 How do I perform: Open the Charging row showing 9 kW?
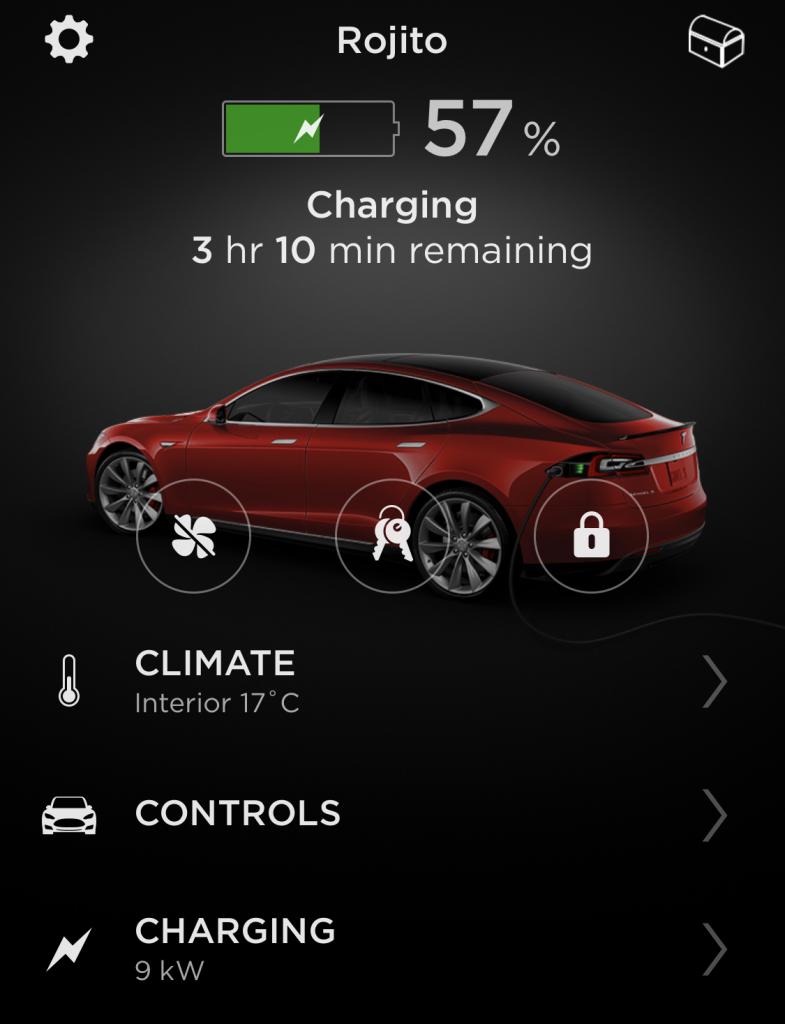(392, 947)
